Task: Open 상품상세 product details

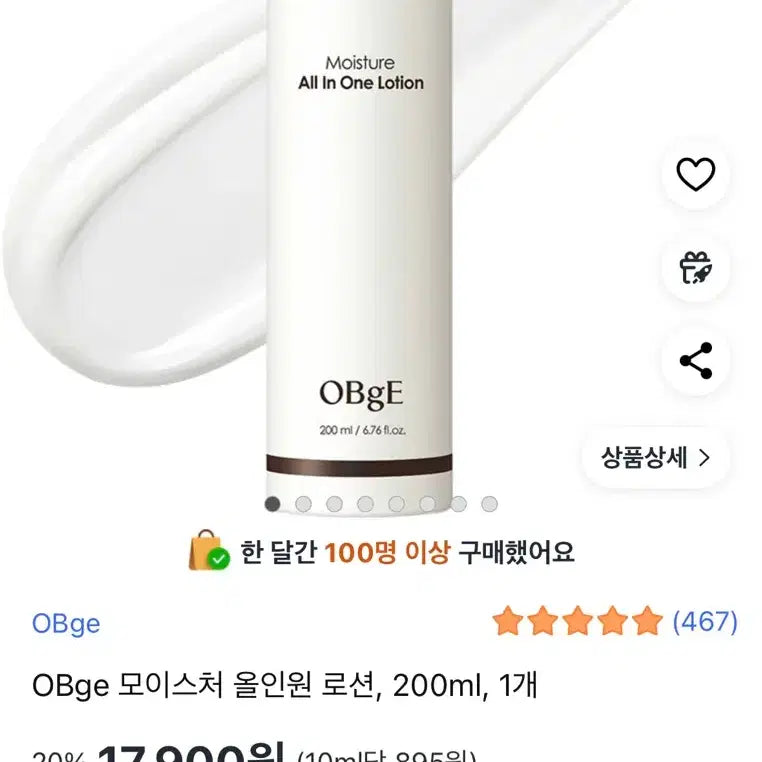Action: coord(656,458)
